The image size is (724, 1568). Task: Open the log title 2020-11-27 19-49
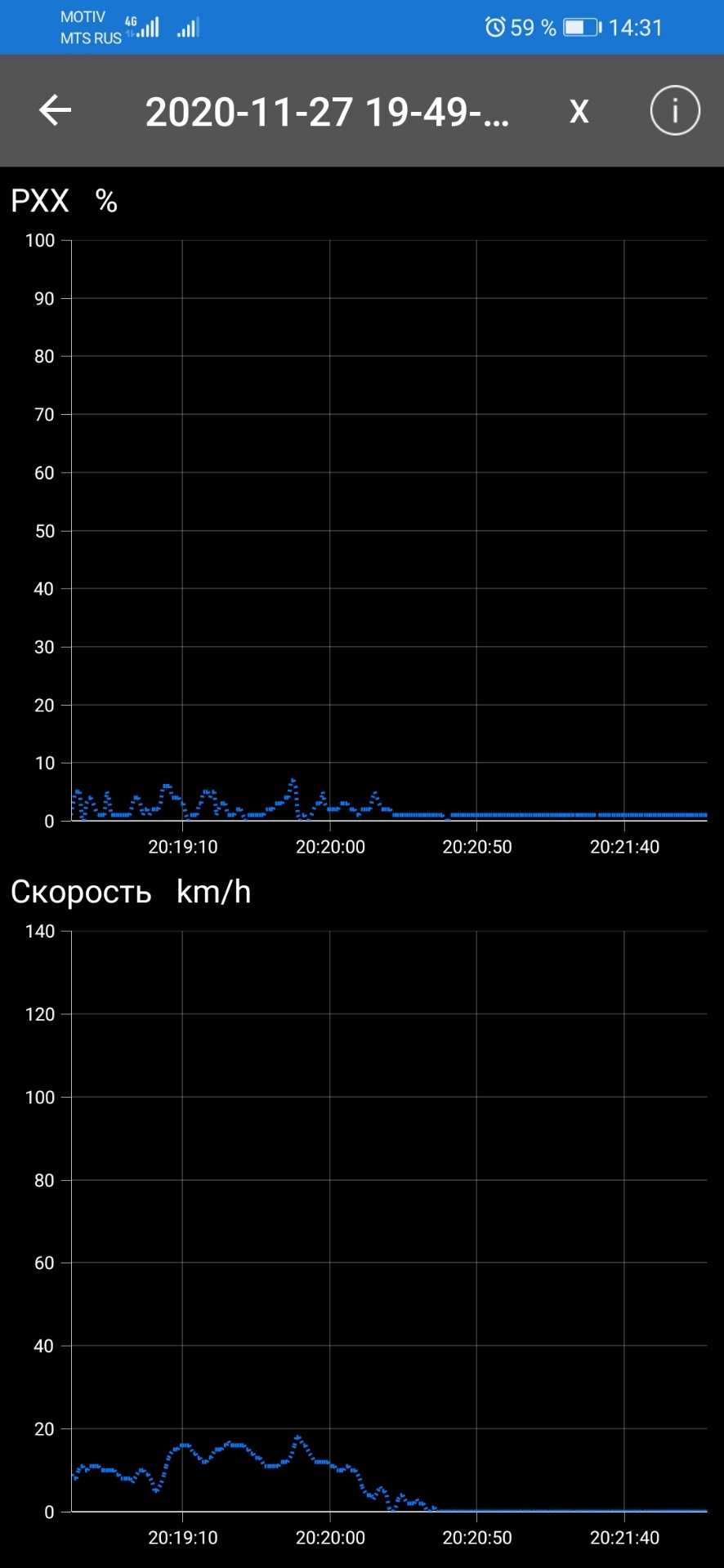(x=326, y=112)
